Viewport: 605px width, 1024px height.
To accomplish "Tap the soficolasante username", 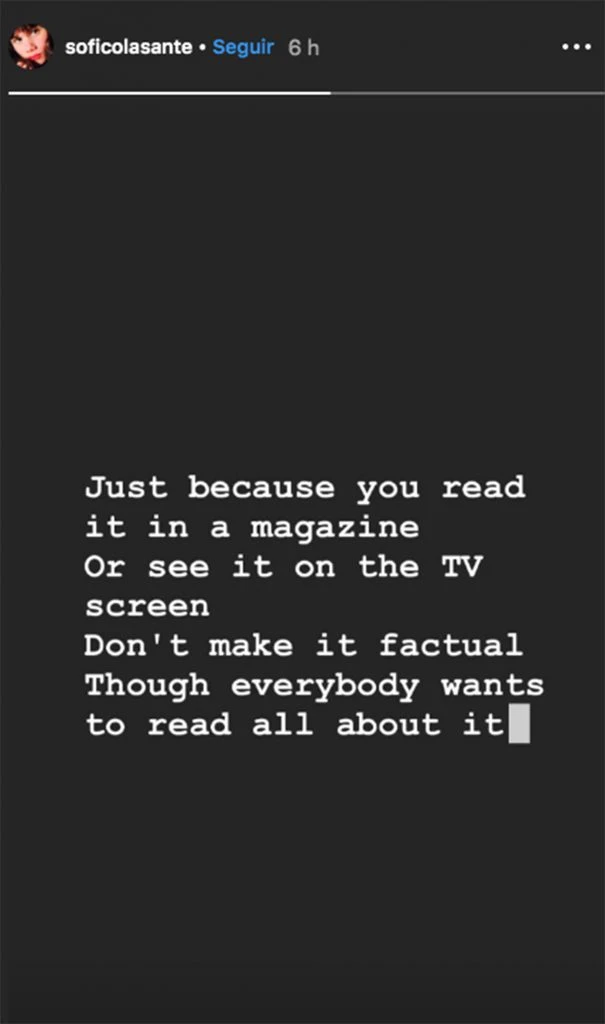I will click(128, 47).
